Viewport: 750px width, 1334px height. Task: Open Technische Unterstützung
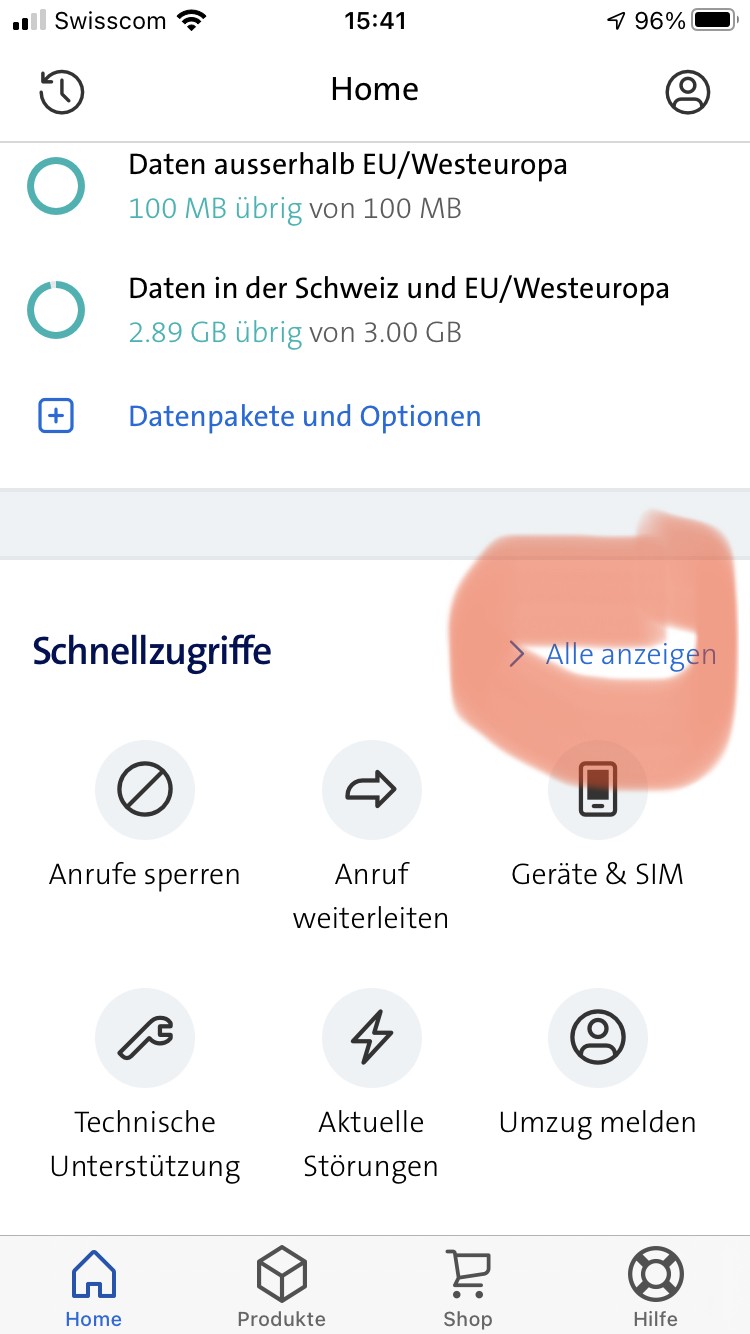pyautogui.click(x=145, y=1038)
